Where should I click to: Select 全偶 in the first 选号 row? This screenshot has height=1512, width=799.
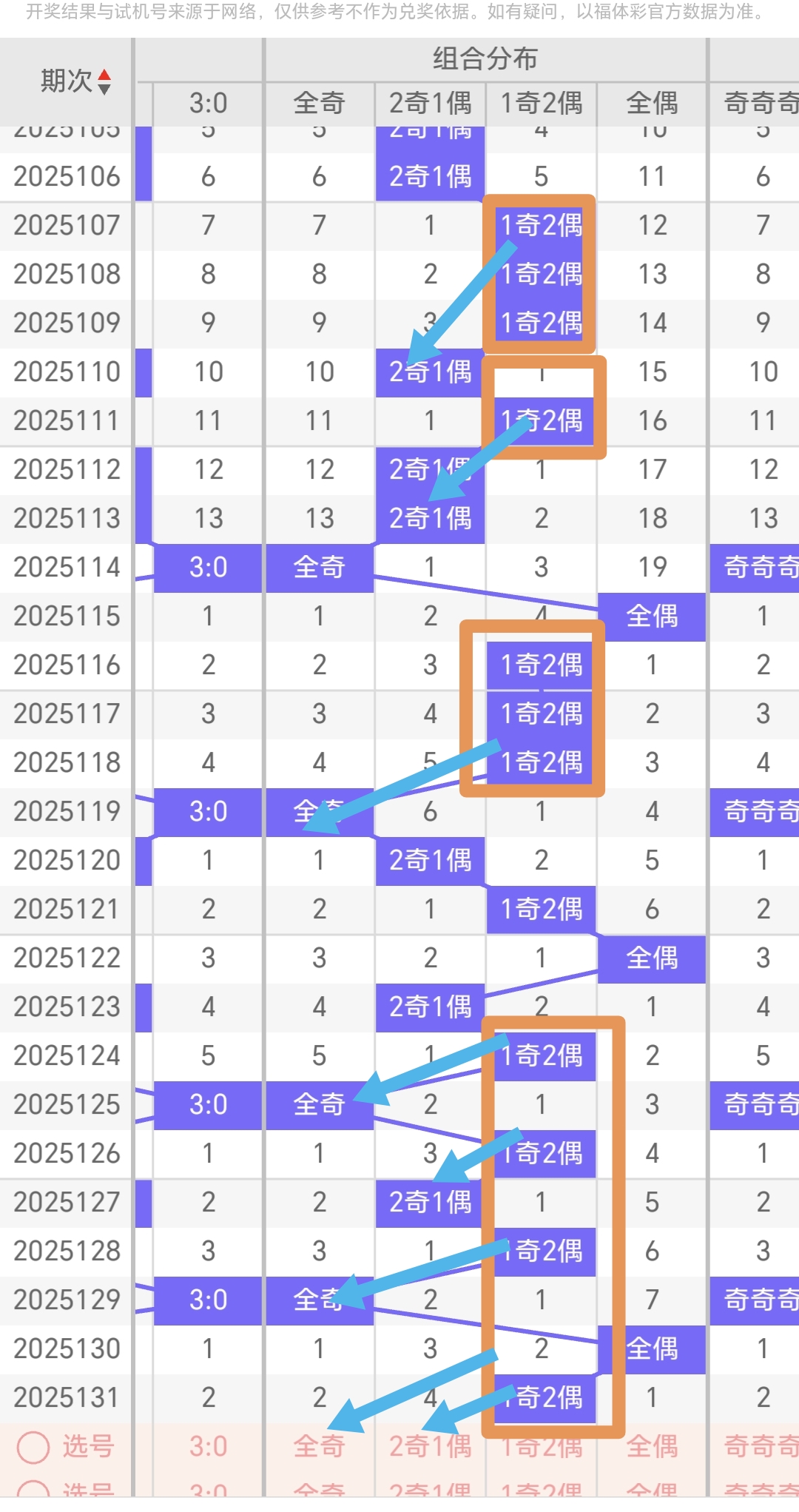point(652,1446)
